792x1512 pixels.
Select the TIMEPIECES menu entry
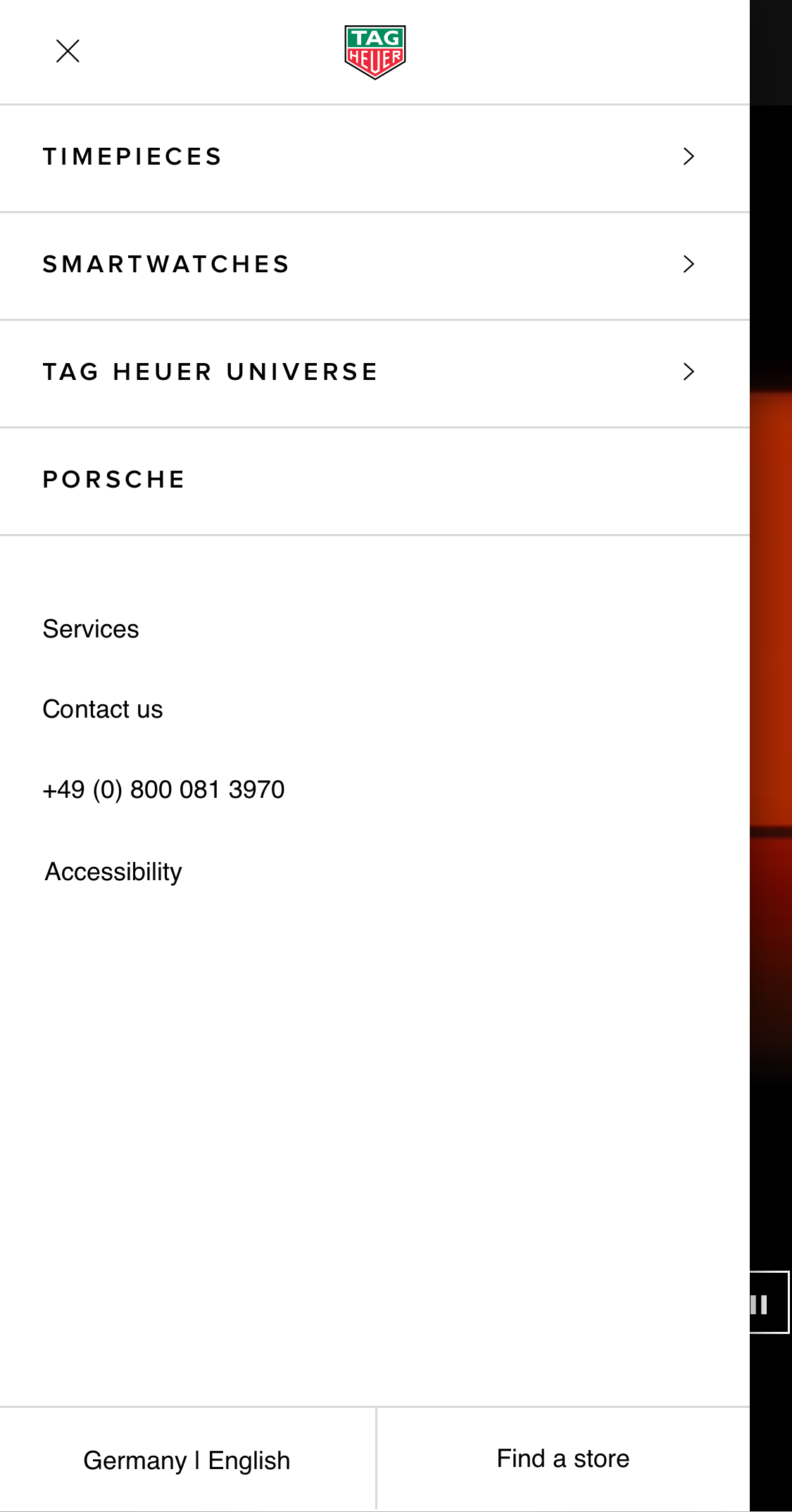[132, 157]
